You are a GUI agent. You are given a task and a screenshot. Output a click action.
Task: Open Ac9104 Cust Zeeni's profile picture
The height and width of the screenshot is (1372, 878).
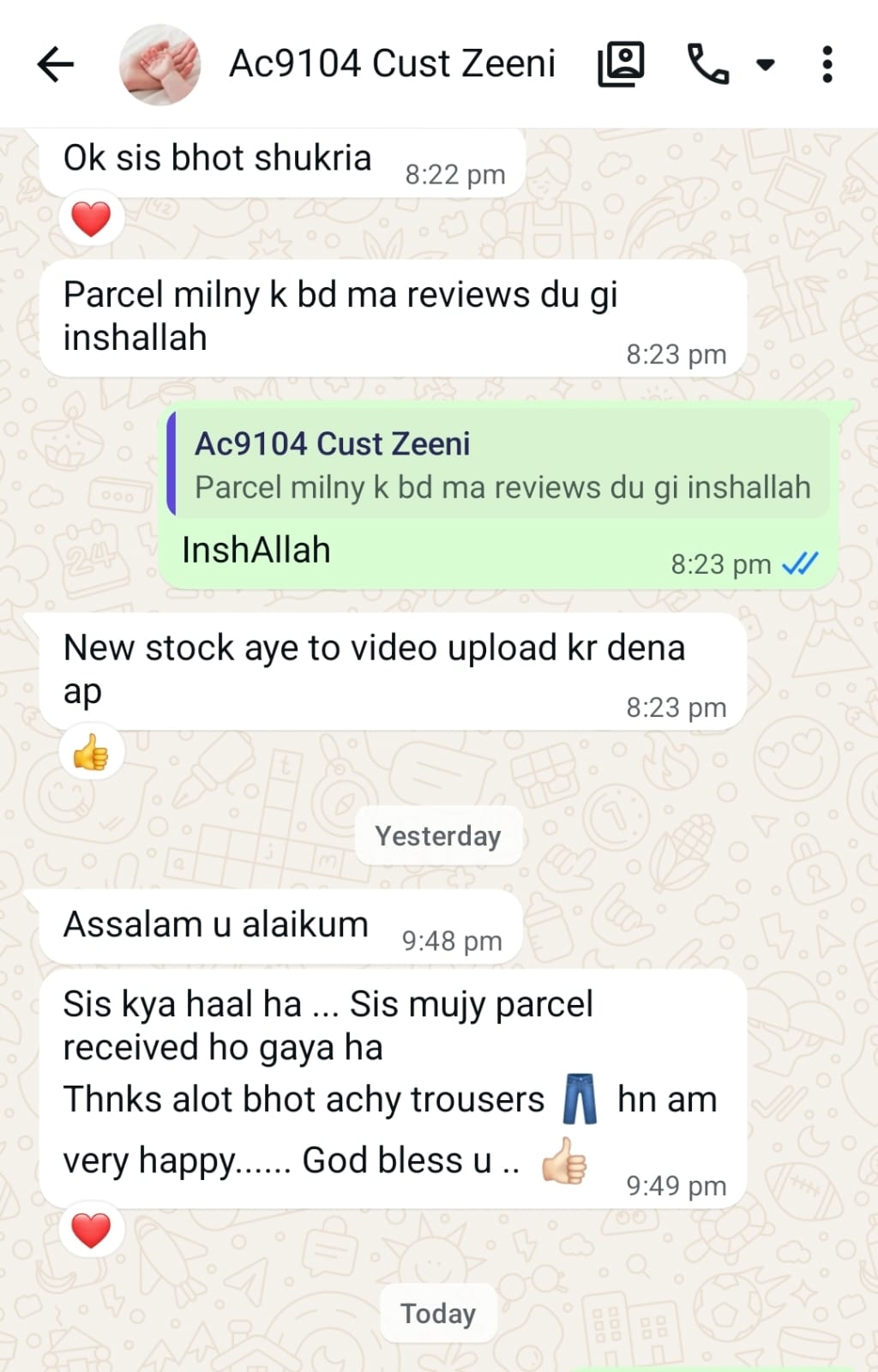(159, 65)
